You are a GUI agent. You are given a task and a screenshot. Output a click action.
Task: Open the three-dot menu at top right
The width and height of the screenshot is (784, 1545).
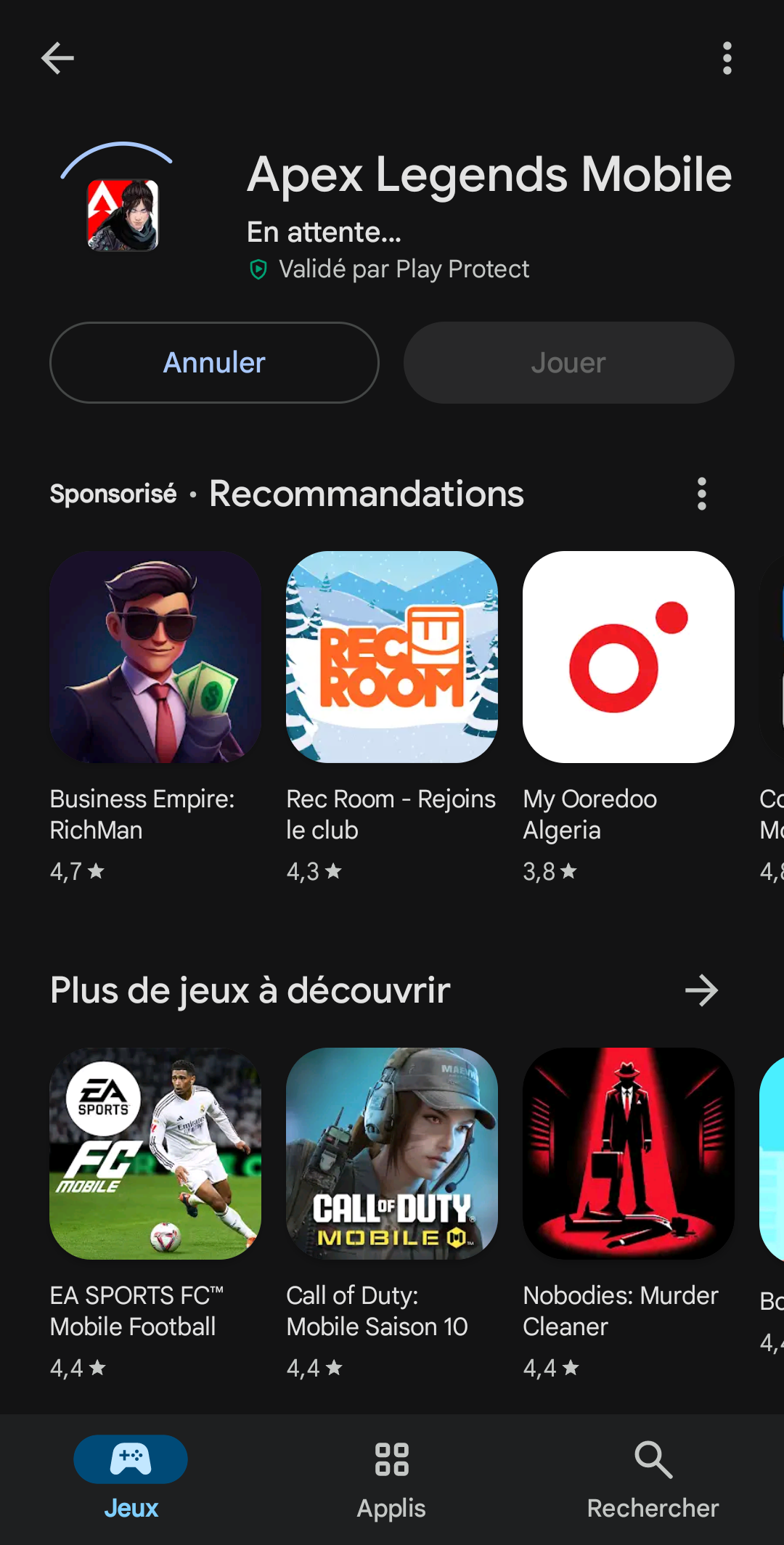coord(727,58)
